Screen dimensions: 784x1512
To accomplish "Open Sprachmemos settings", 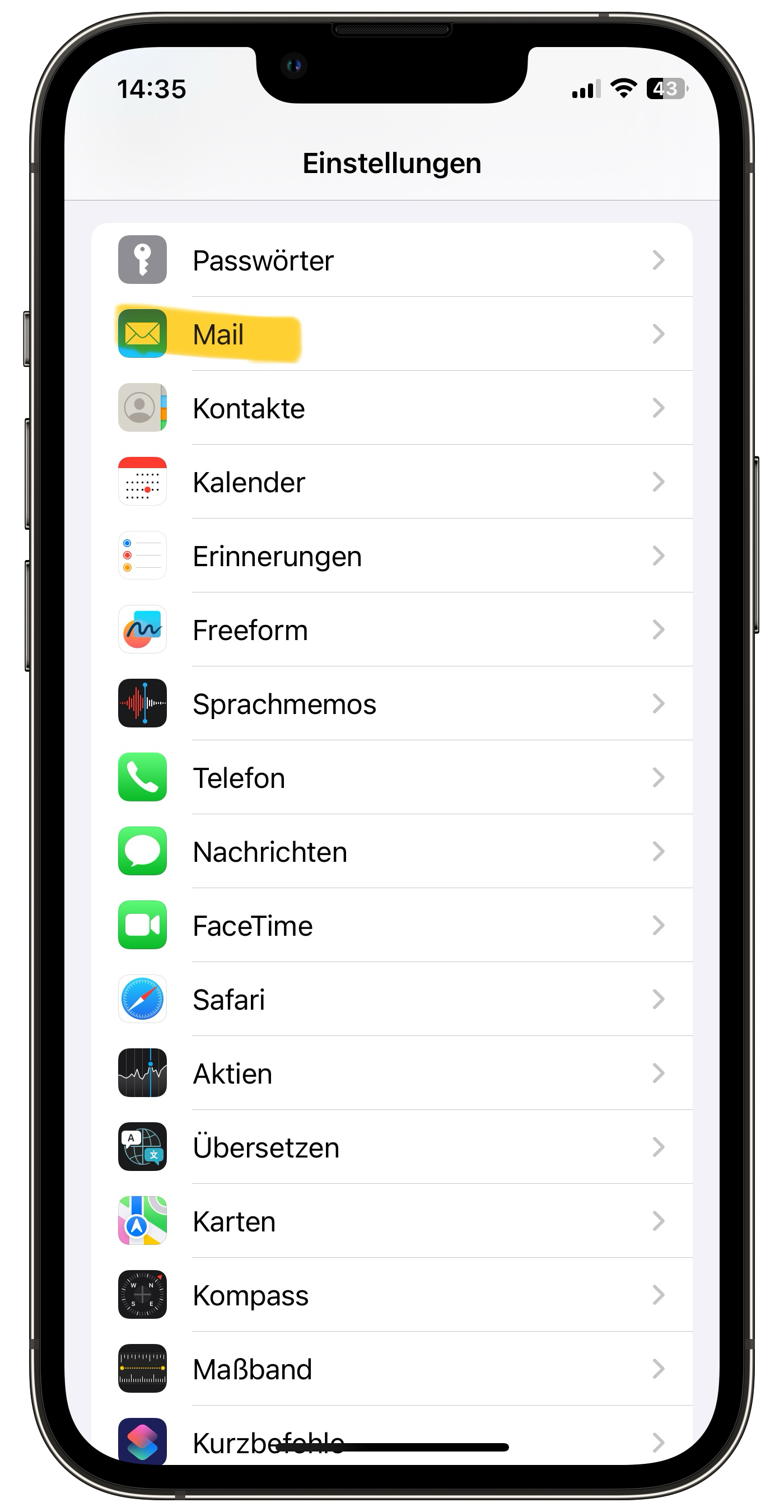I will [x=391, y=704].
